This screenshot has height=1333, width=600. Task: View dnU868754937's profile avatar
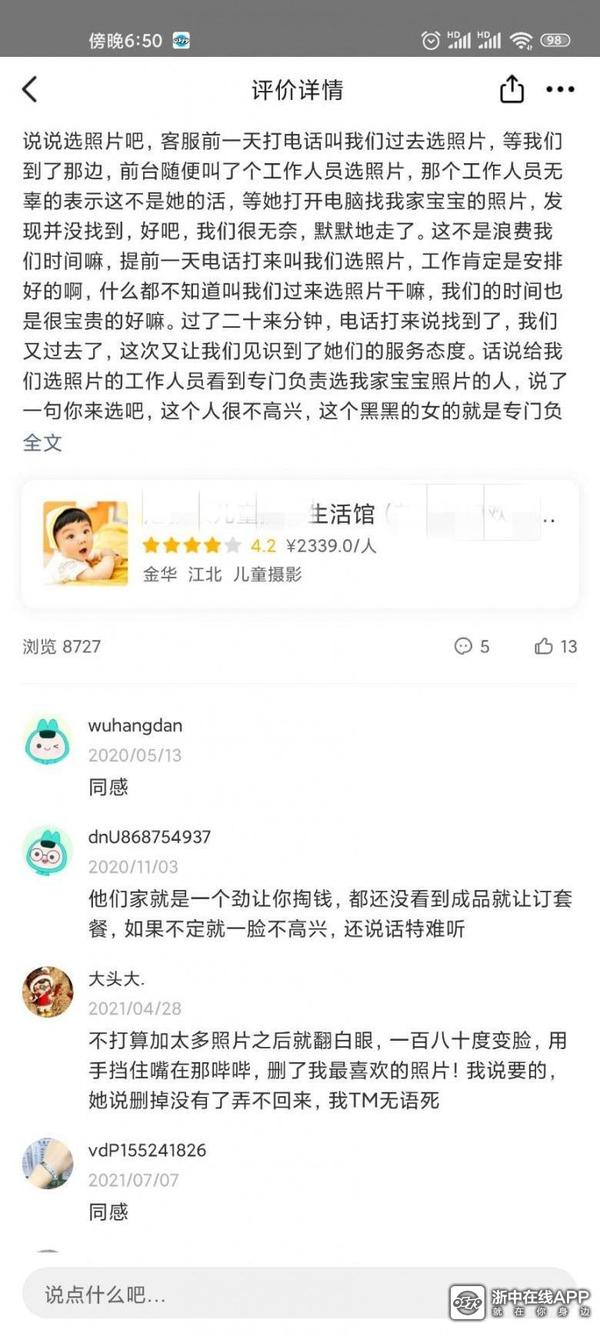tap(48, 851)
